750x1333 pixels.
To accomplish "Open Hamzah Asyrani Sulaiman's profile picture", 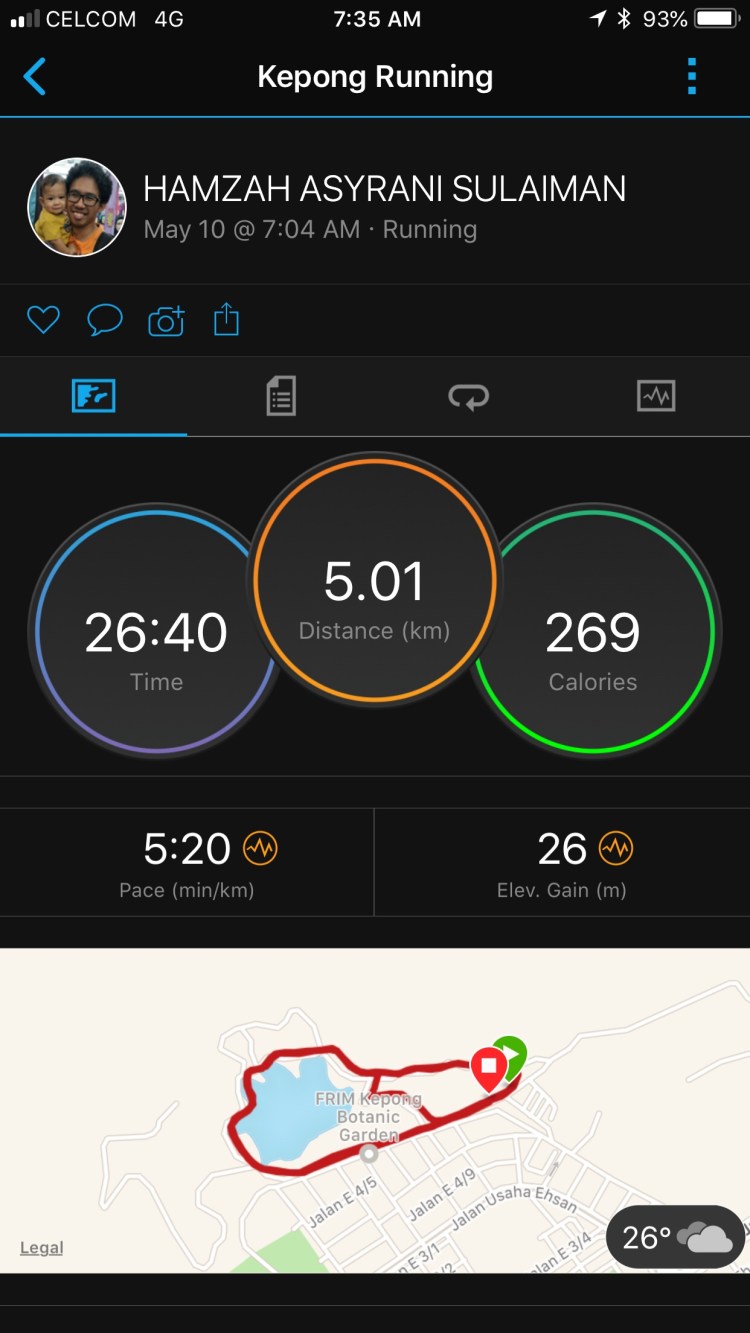I will [x=77, y=208].
